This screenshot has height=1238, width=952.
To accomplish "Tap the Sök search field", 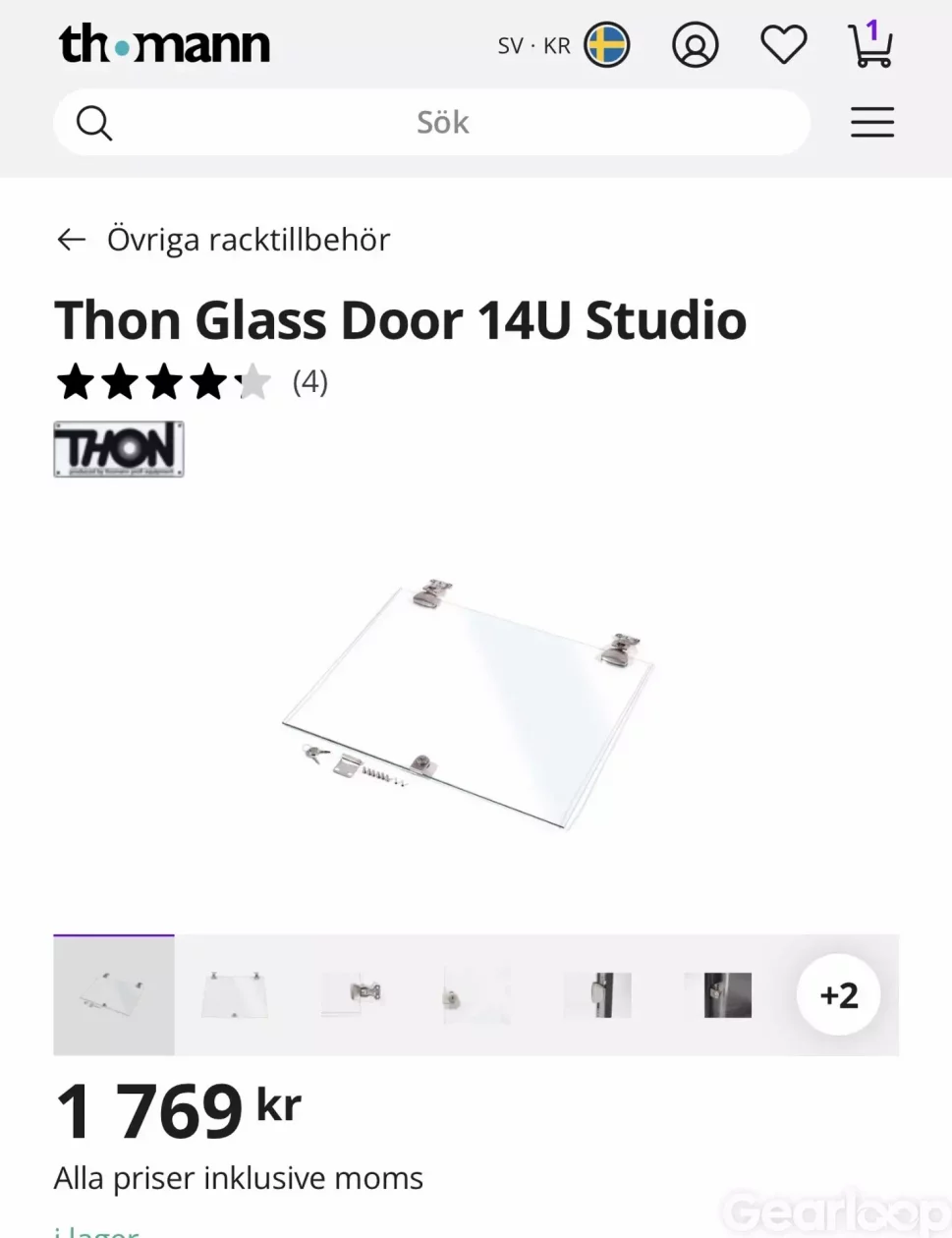I will (442, 123).
